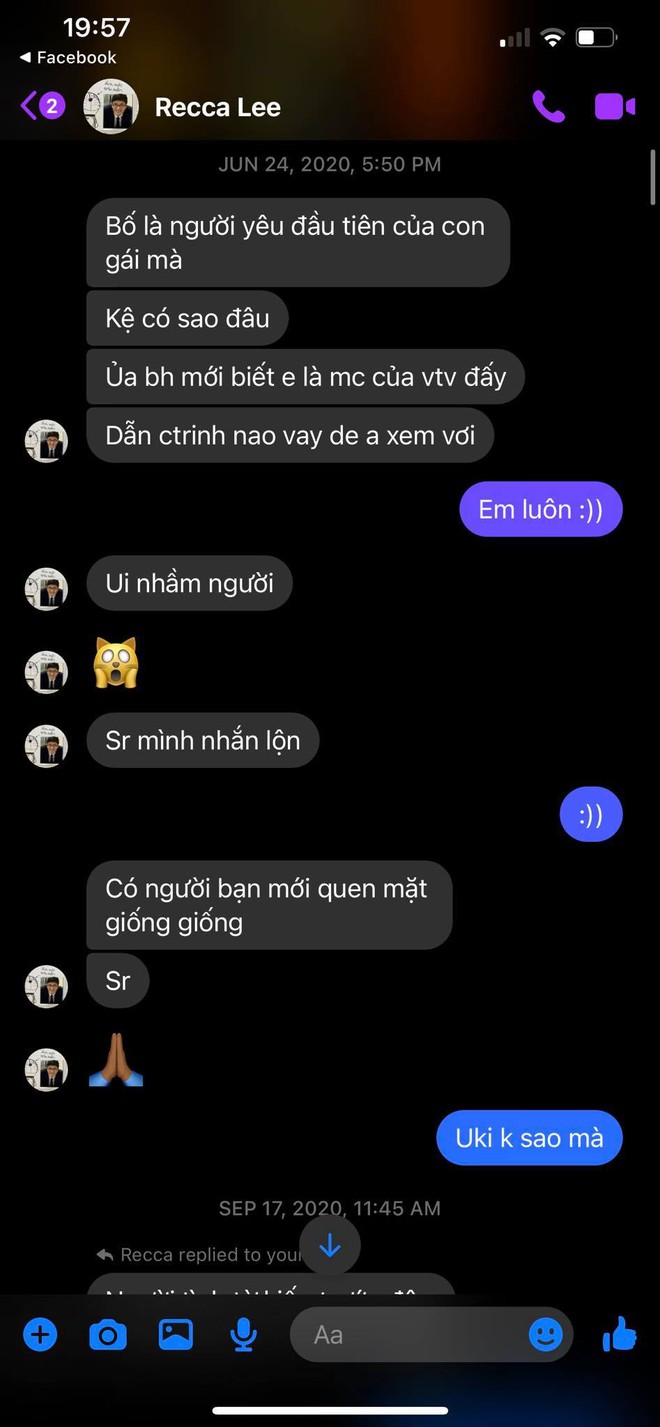
Task: Open the camera to take a photo
Action: [x=108, y=1334]
